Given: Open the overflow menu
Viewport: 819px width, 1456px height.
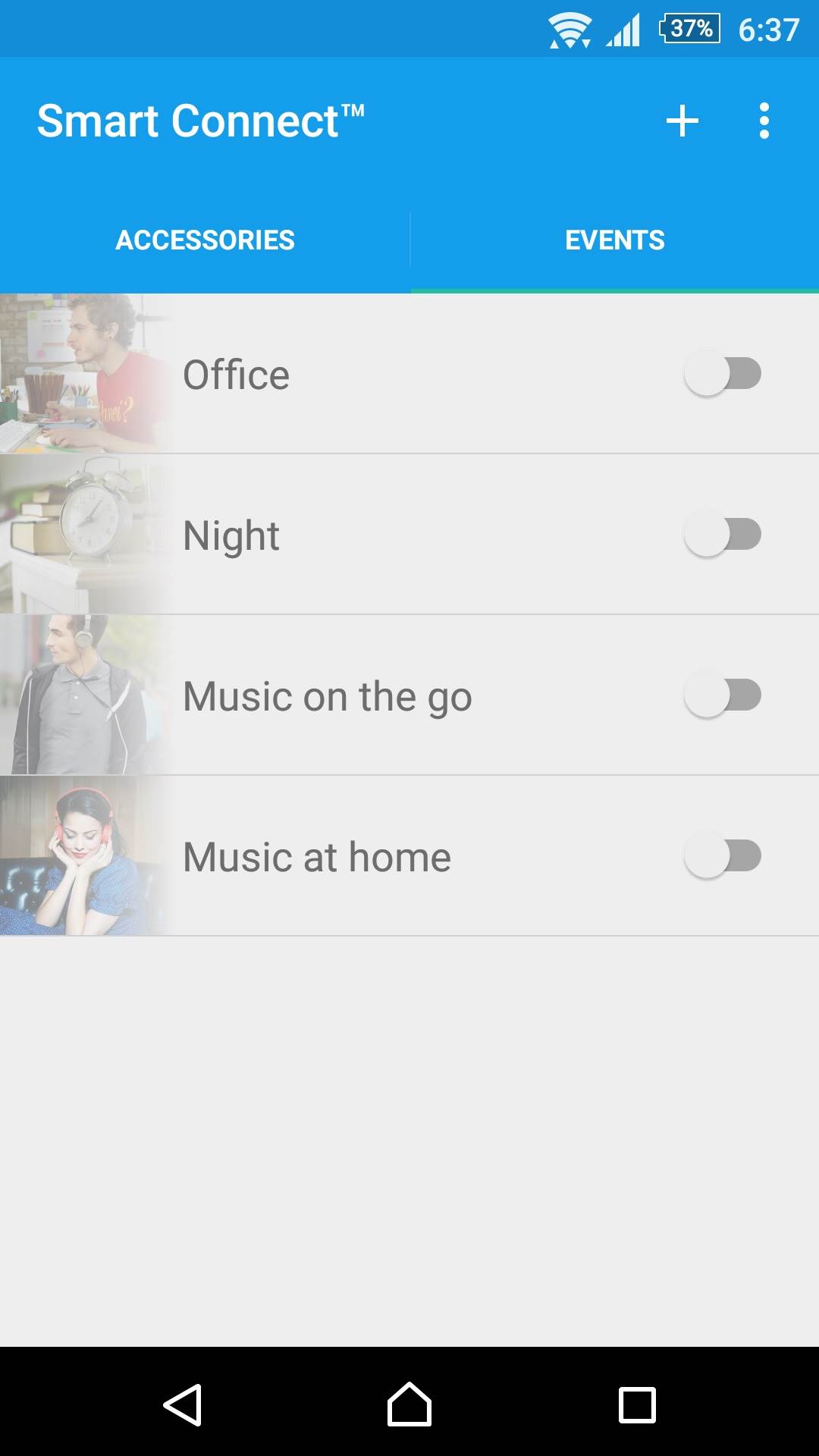Looking at the screenshot, I should [764, 121].
